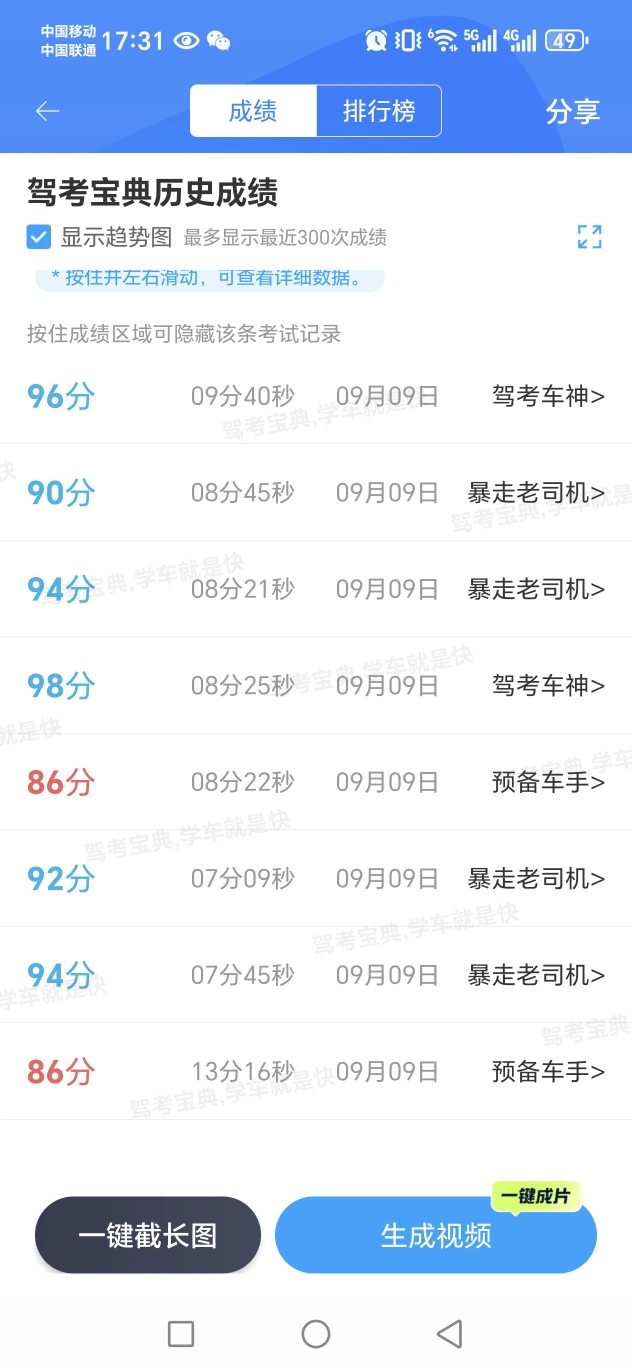Viewport: 632px width, 1368px height.
Task: Select the 成绩 tab
Action: click(x=253, y=111)
